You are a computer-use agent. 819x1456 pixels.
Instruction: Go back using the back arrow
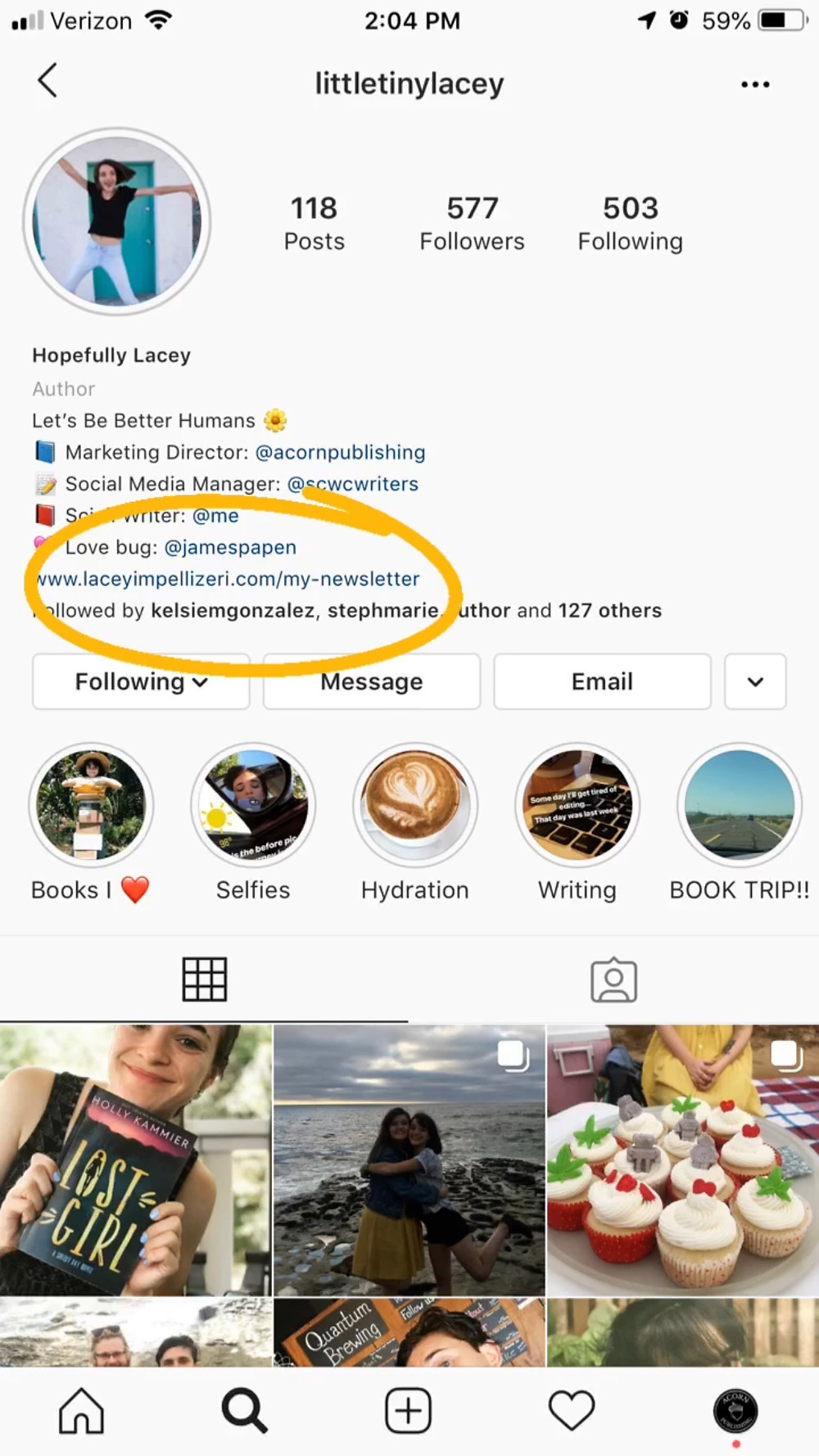(x=48, y=81)
